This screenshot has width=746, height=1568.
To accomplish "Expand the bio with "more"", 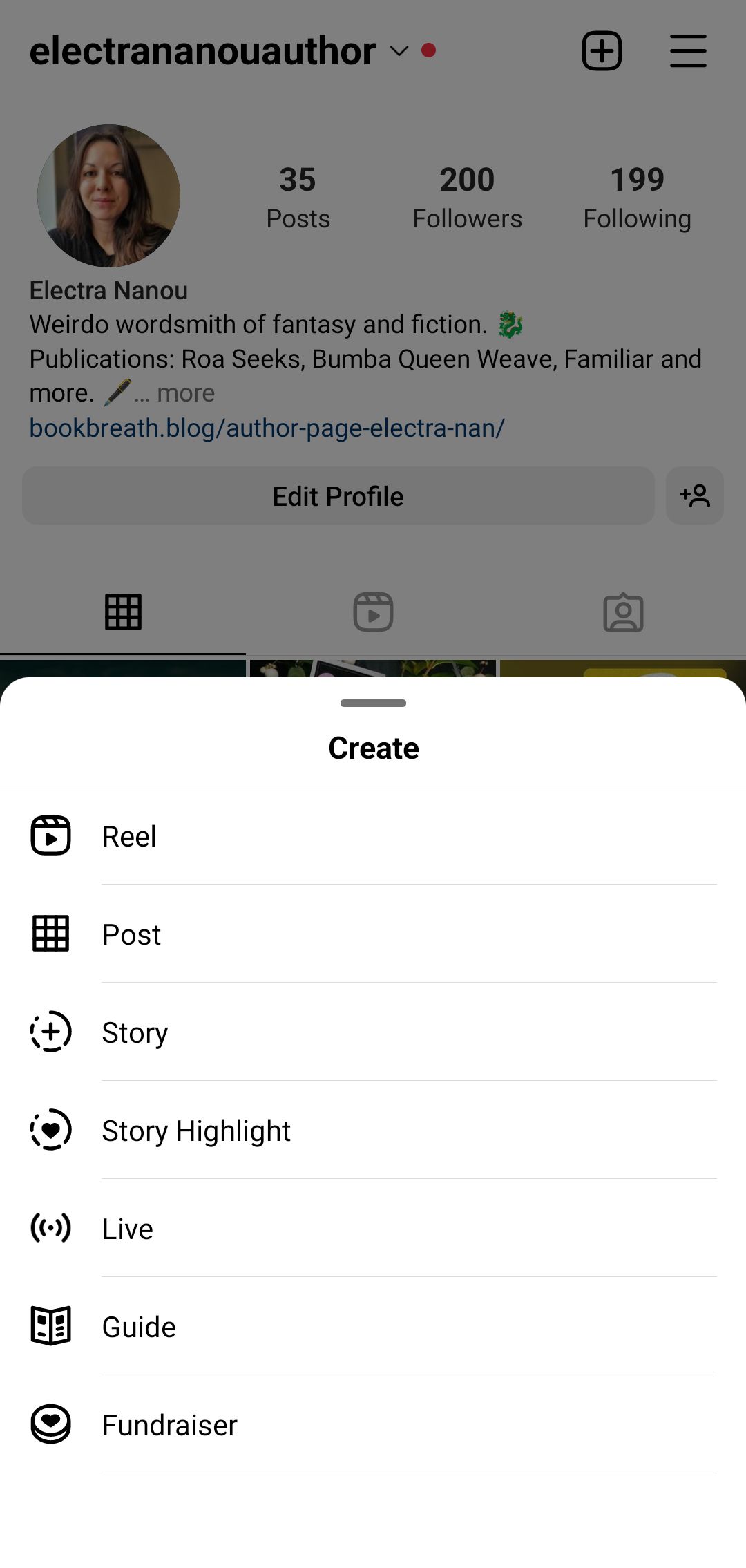I will click(x=185, y=393).
